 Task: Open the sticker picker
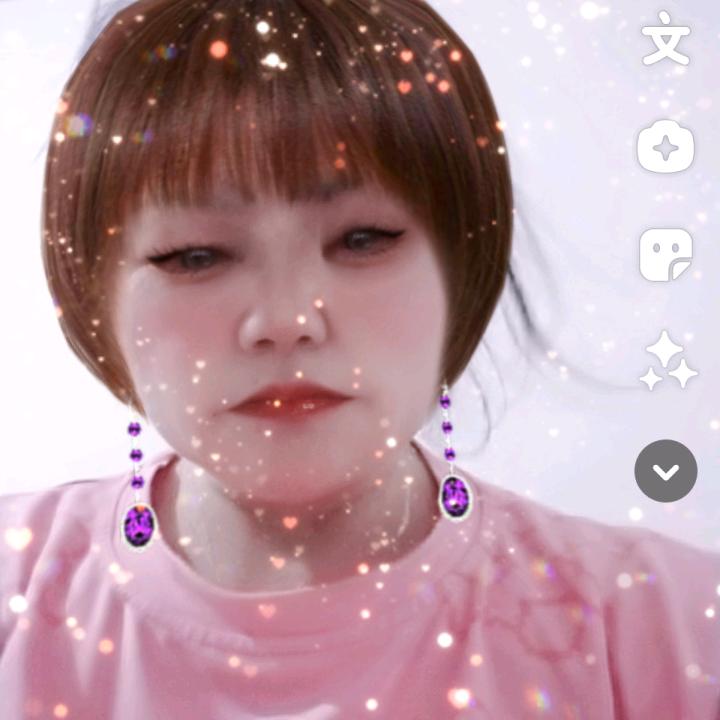click(x=666, y=254)
